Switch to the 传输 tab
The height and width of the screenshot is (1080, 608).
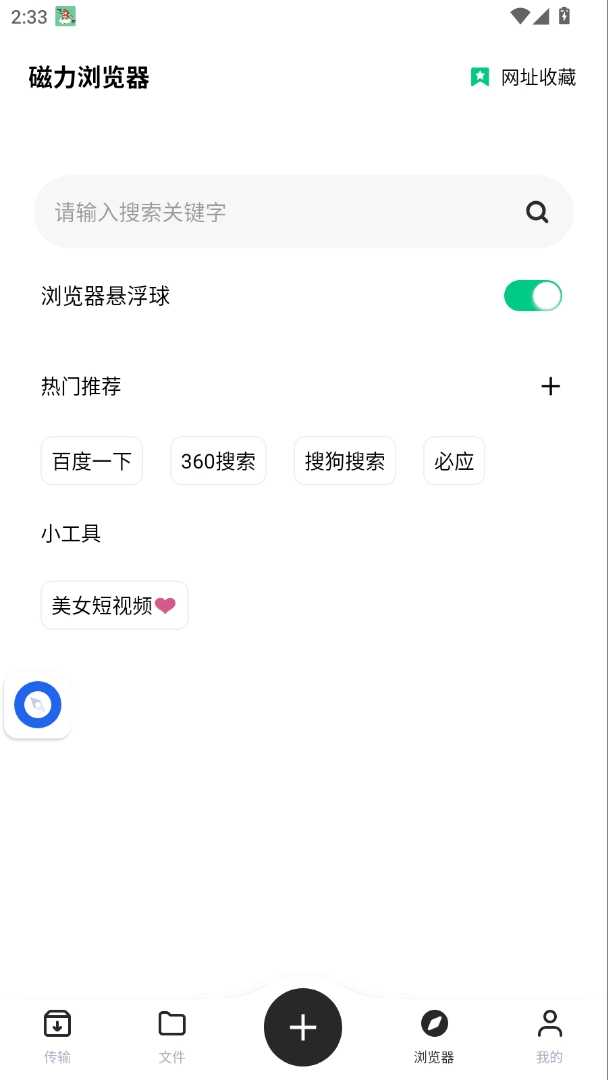coord(57,1035)
